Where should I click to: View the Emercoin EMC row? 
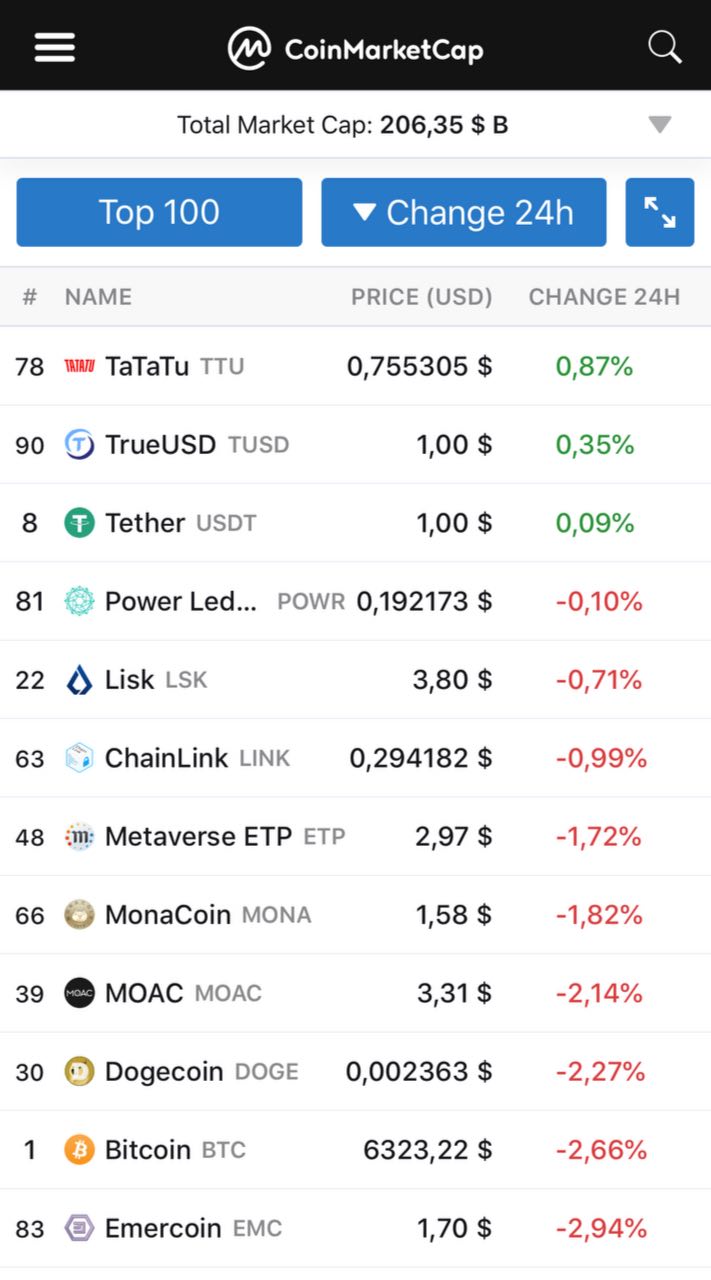355,1228
